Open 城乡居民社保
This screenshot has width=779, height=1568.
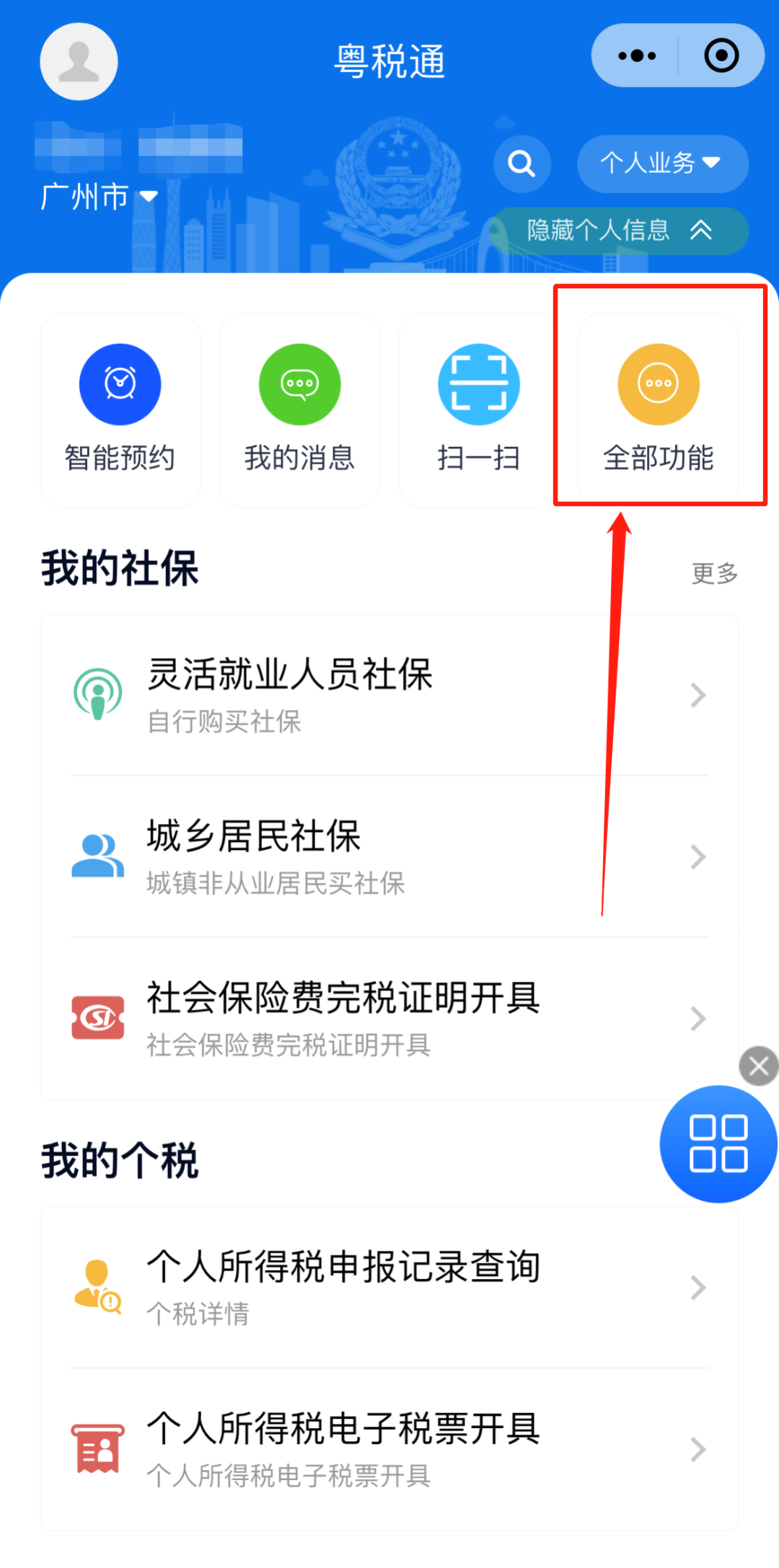click(x=389, y=856)
